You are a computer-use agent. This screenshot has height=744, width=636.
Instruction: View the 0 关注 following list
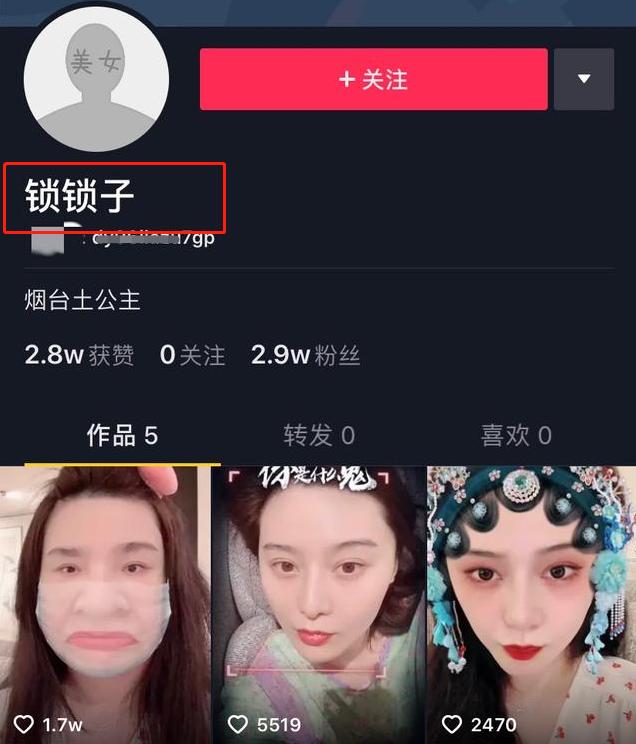tap(192, 355)
